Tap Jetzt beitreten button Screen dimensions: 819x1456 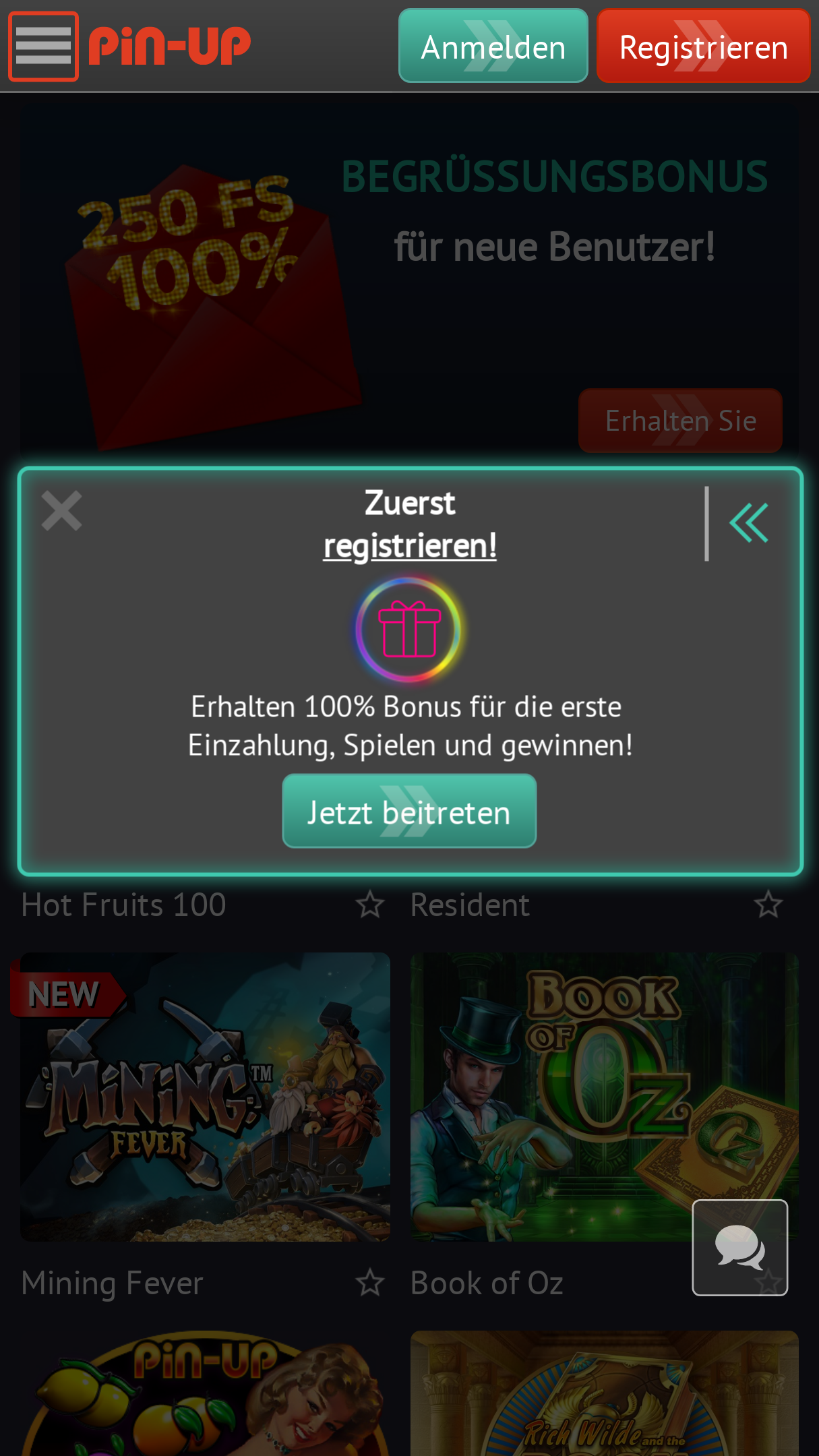point(409,811)
